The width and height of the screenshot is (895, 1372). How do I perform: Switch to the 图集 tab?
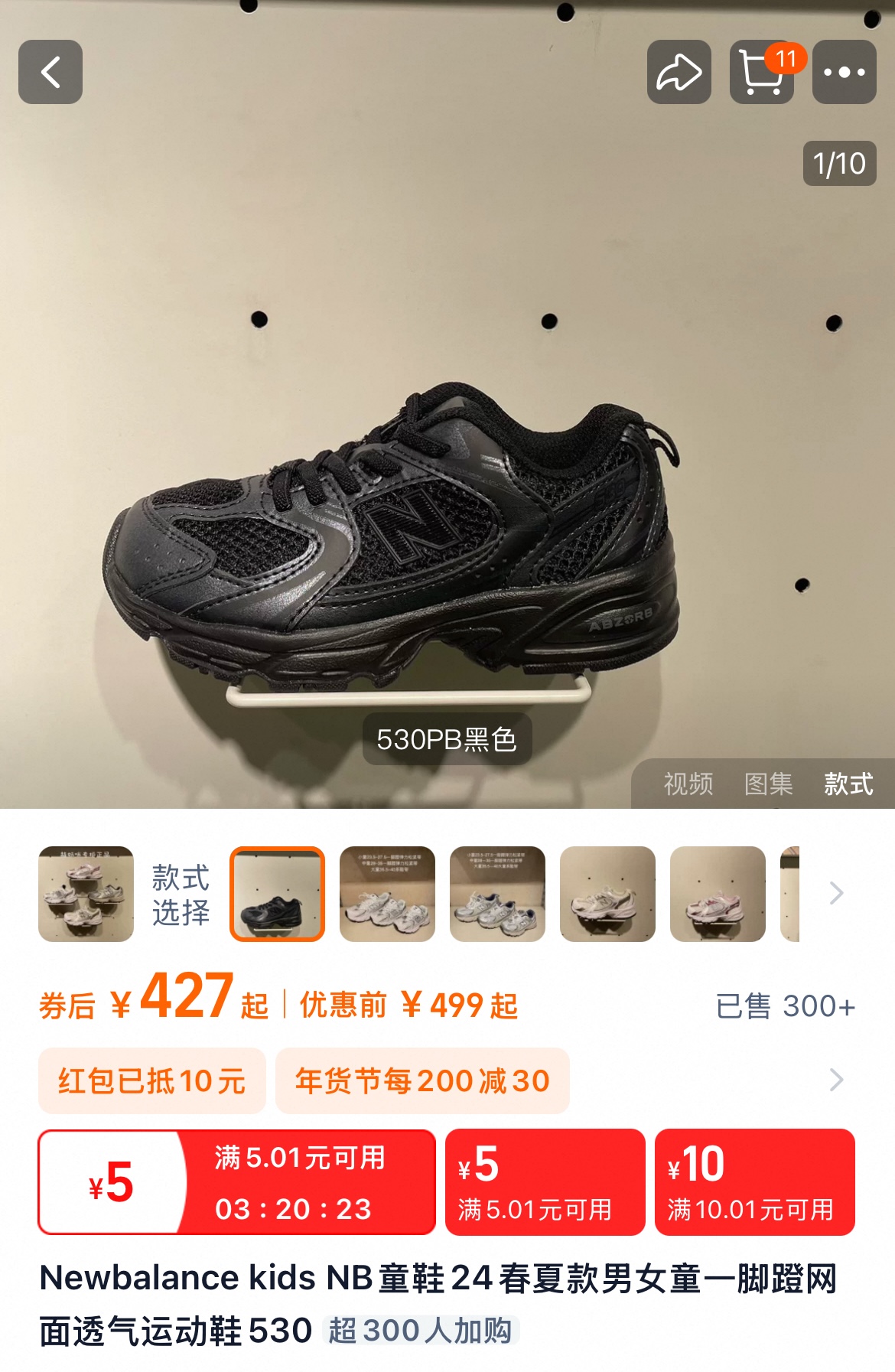(768, 784)
